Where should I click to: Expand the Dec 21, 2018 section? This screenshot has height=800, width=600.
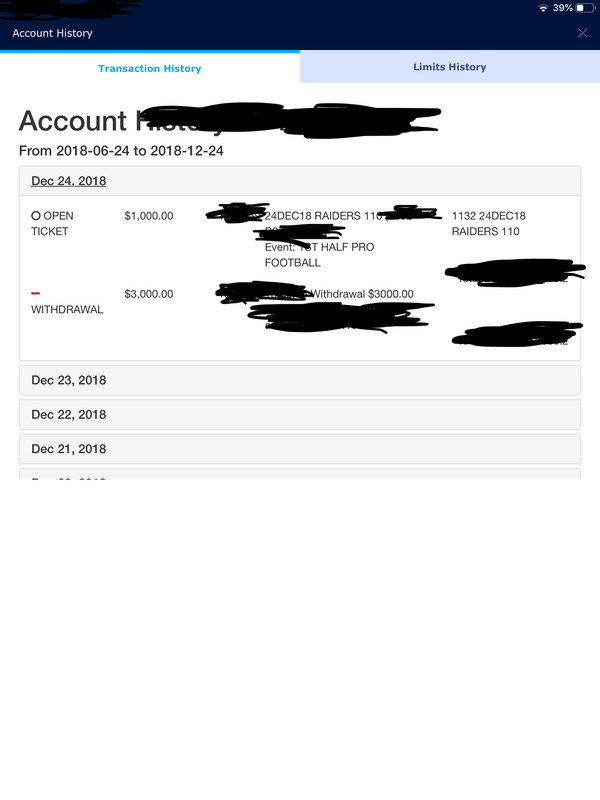(69, 449)
